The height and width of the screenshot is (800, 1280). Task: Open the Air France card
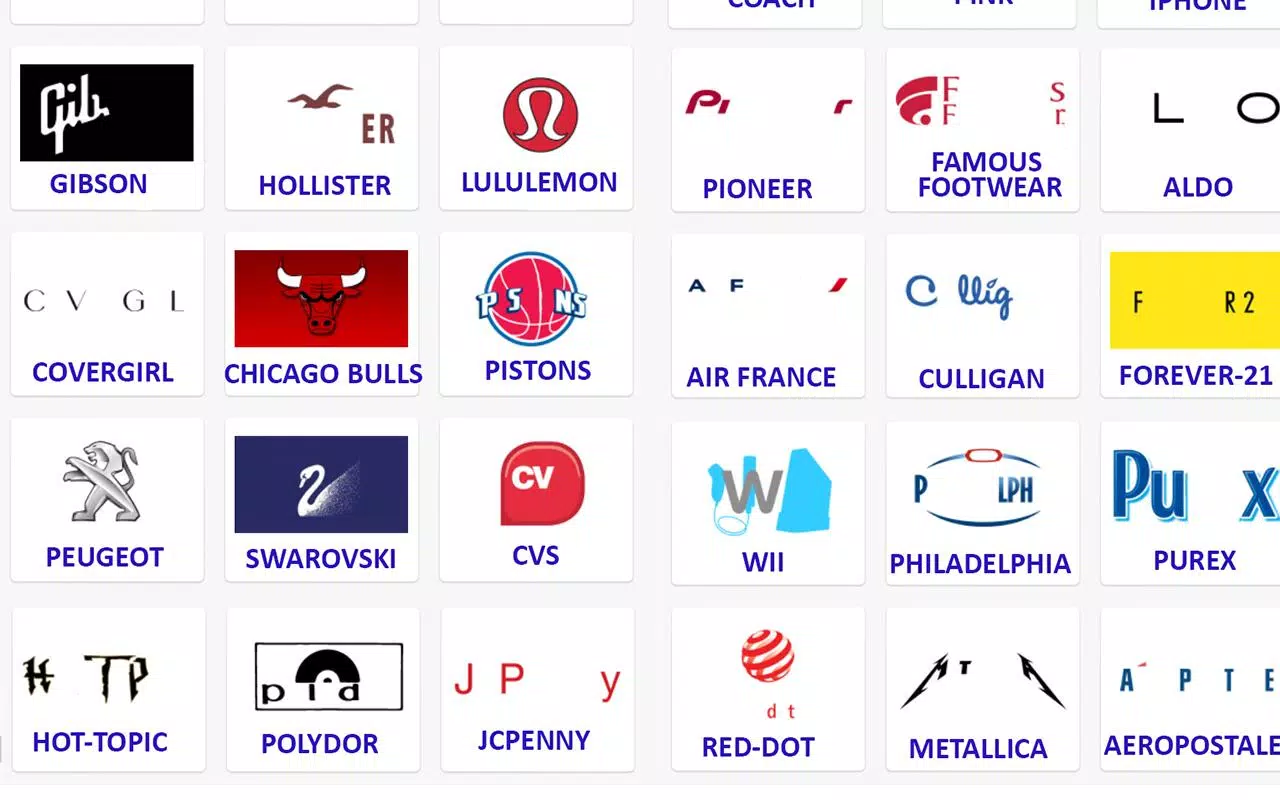point(768,316)
